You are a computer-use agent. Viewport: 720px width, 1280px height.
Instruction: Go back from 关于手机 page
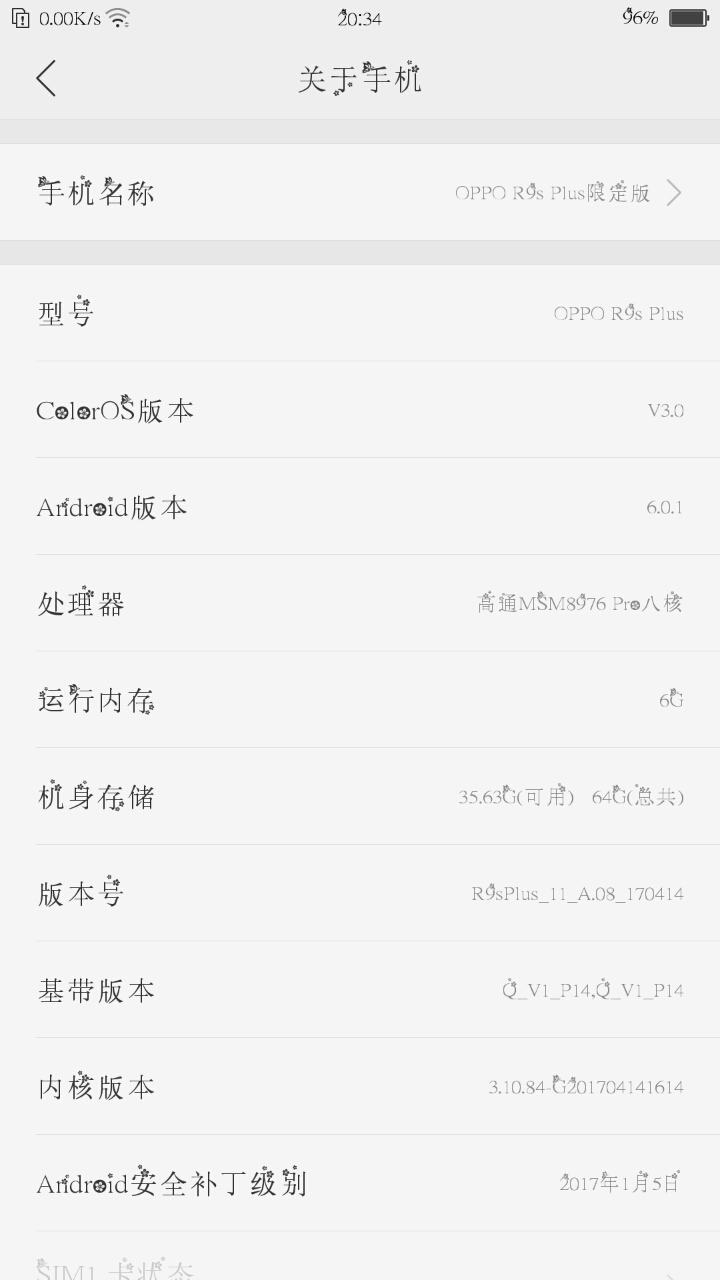[x=46, y=78]
